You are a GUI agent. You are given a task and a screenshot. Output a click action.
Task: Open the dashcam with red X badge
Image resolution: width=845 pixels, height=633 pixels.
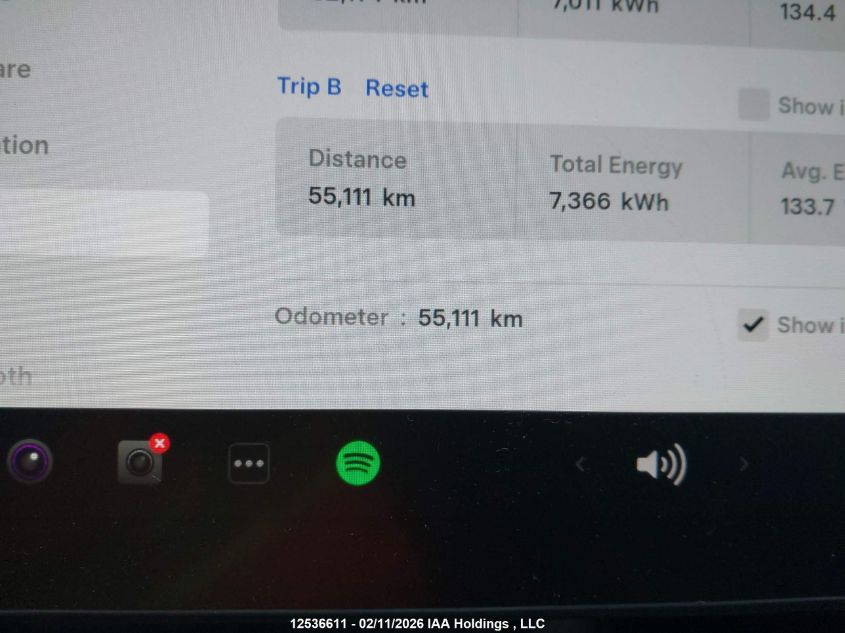[x=140, y=461]
